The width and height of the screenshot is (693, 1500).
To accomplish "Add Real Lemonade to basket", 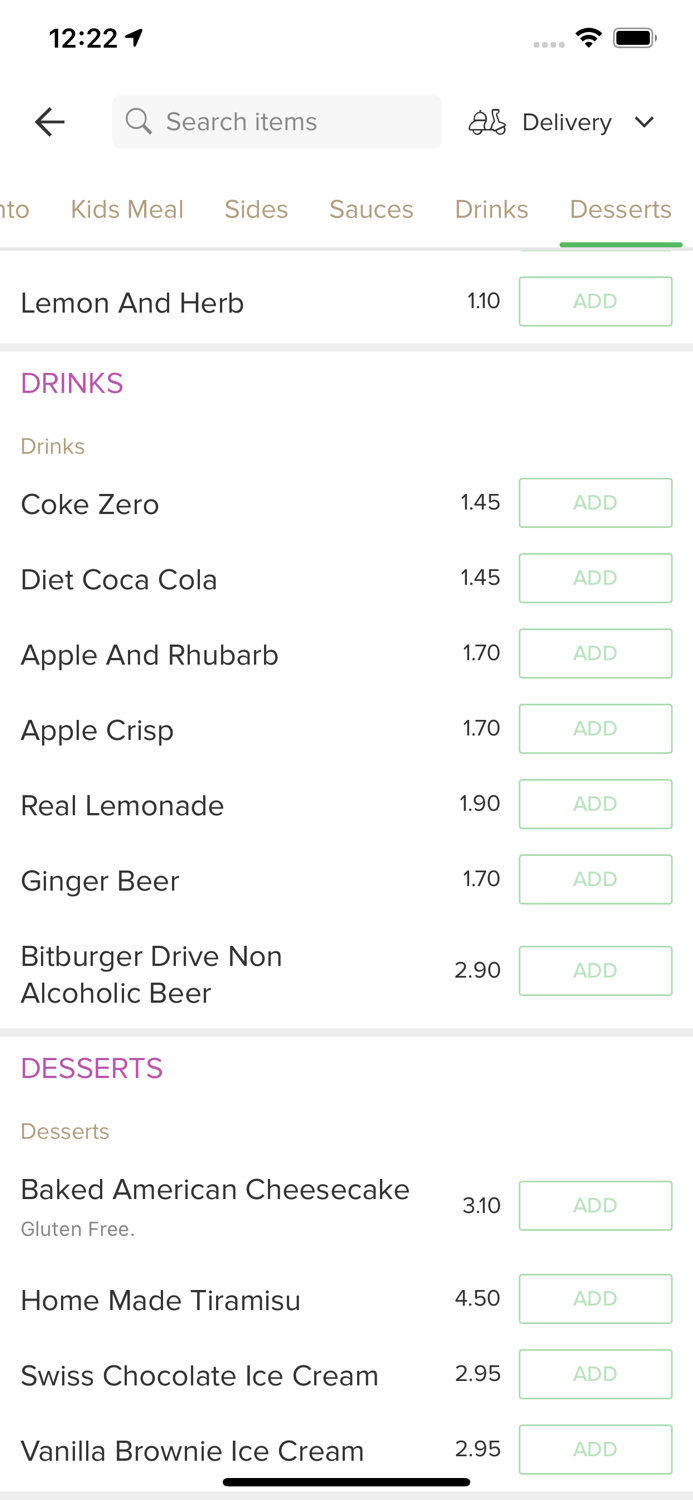I will pyautogui.click(x=595, y=804).
